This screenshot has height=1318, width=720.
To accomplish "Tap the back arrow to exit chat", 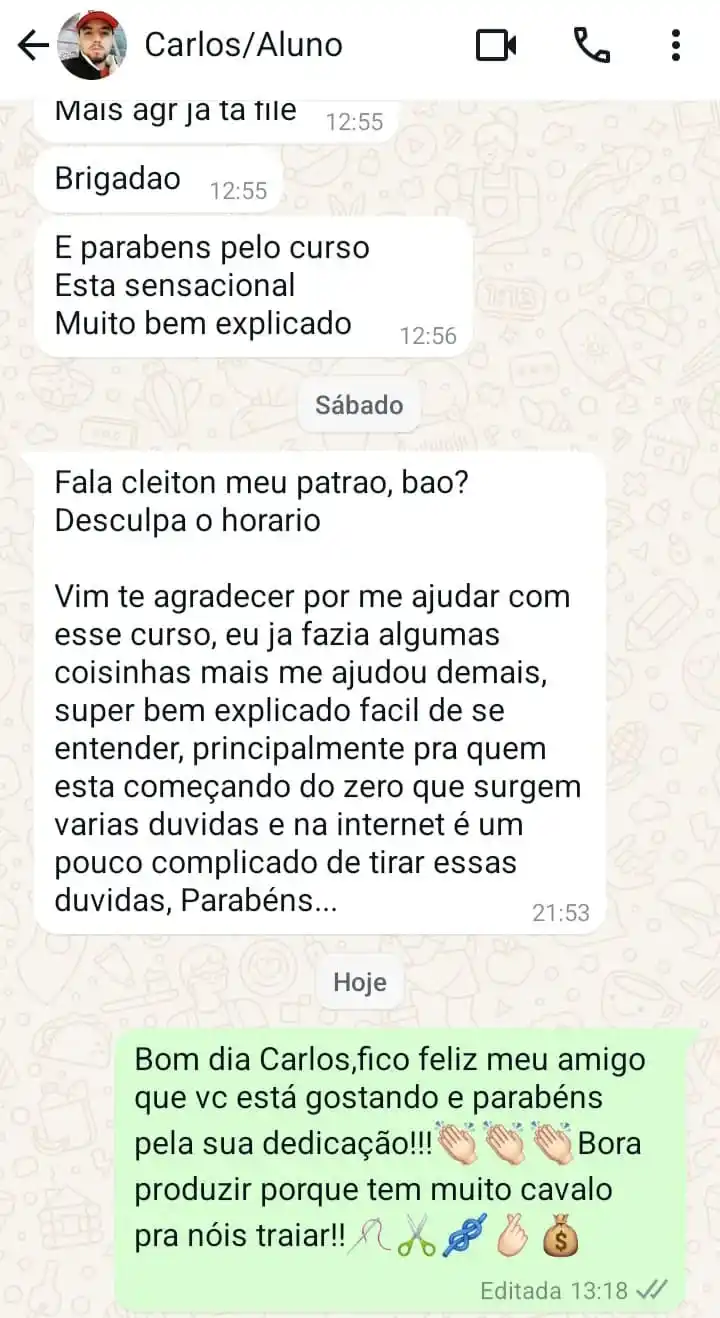I will tap(33, 44).
